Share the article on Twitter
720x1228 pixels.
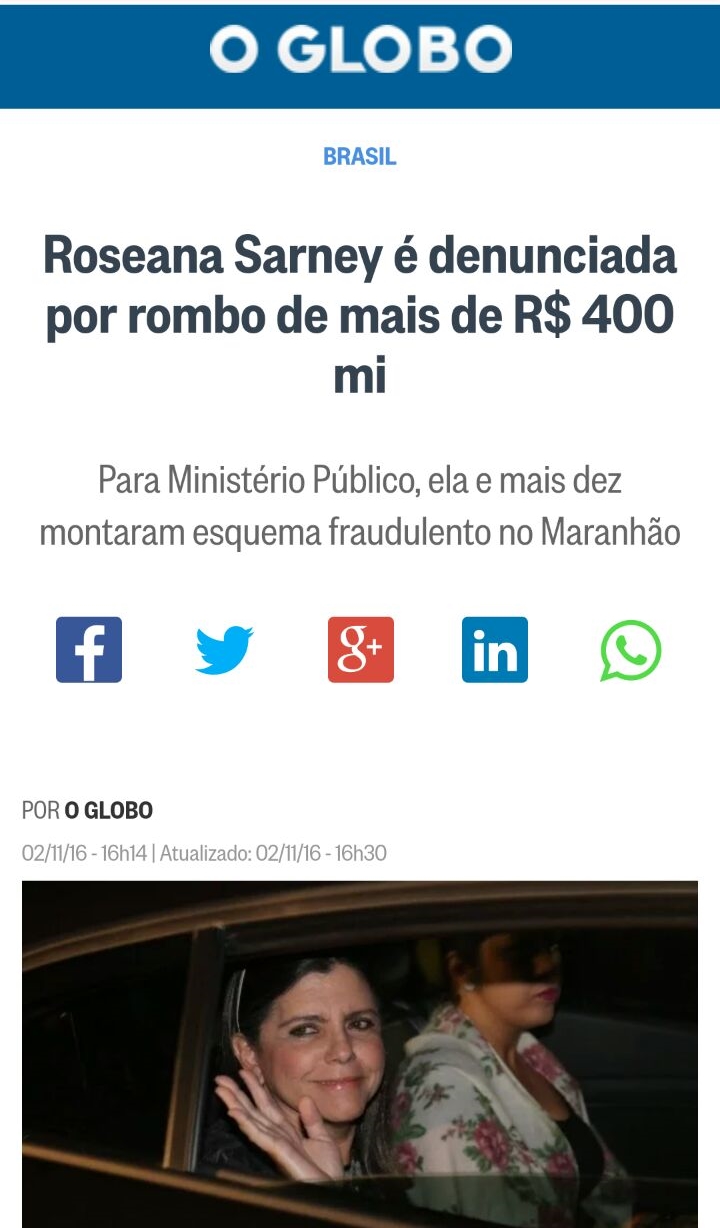(x=224, y=650)
